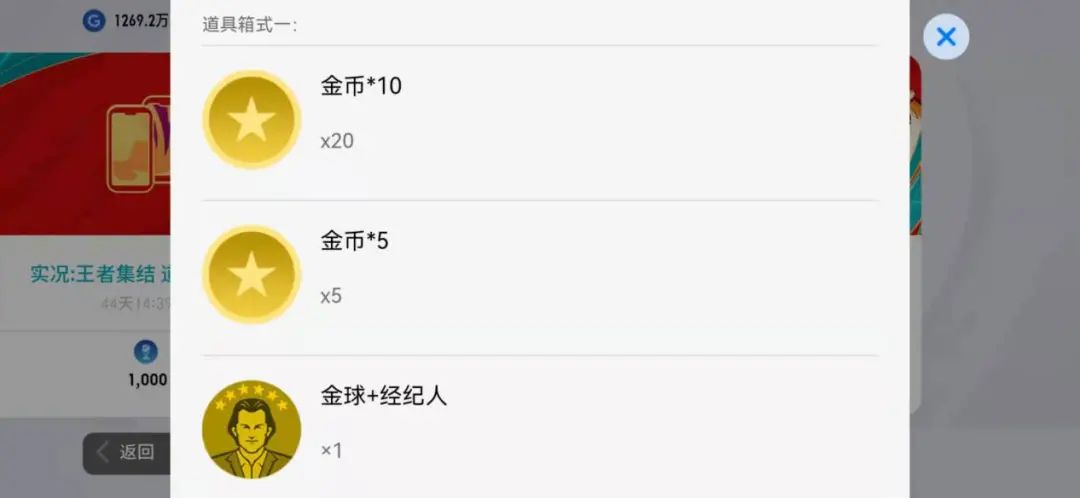The width and height of the screenshot is (1080, 498).
Task: Close the item box popup
Action: (945, 37)
